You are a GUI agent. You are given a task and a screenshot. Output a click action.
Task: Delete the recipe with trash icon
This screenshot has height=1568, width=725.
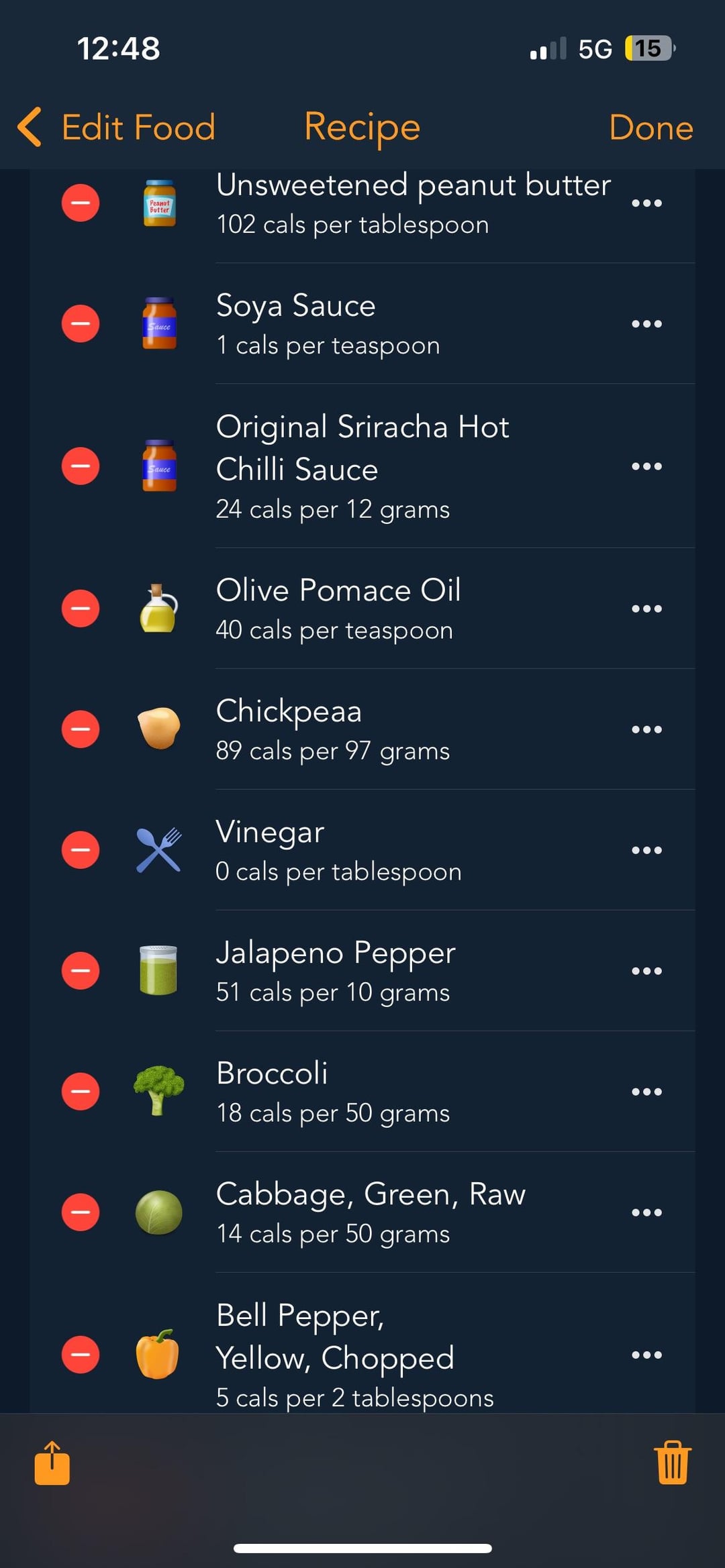(x=673, y=1463)
